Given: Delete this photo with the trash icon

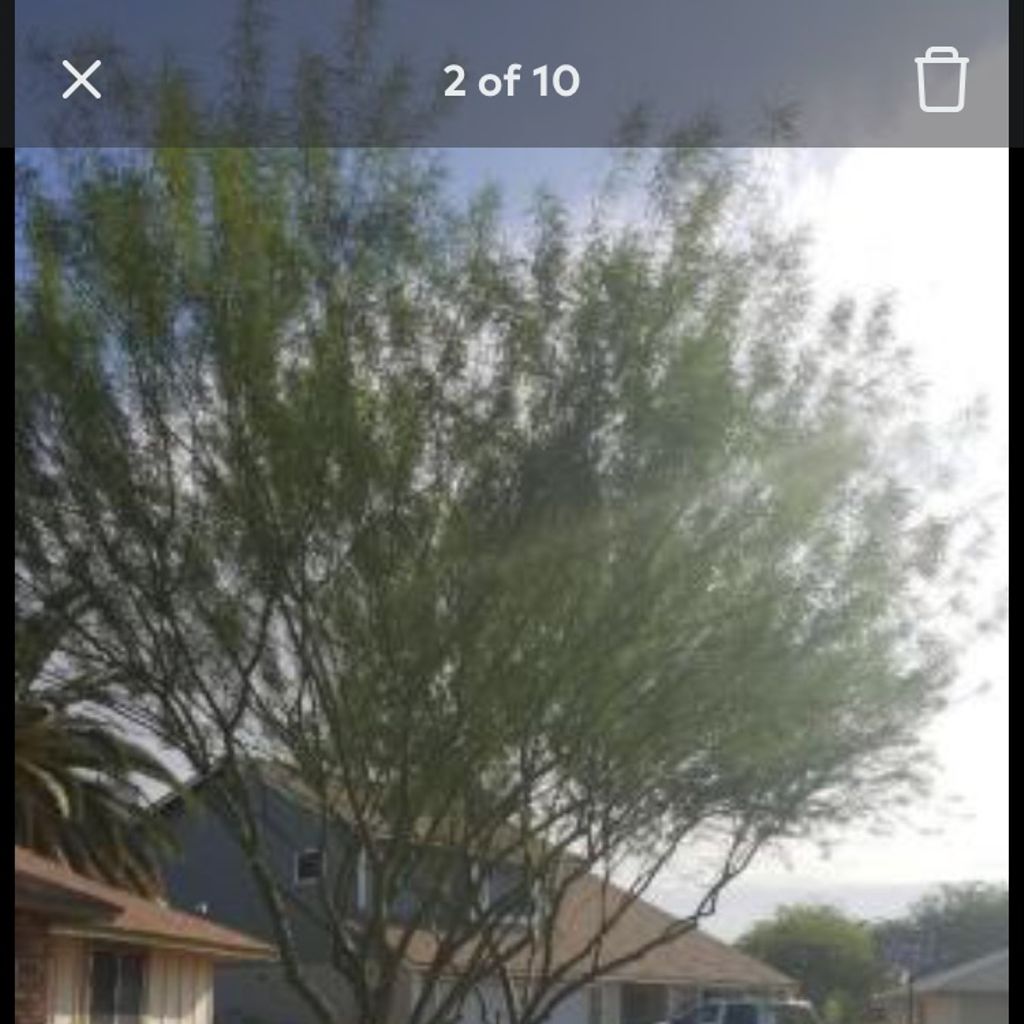Looking at the screenshot, I should point(941,80).
